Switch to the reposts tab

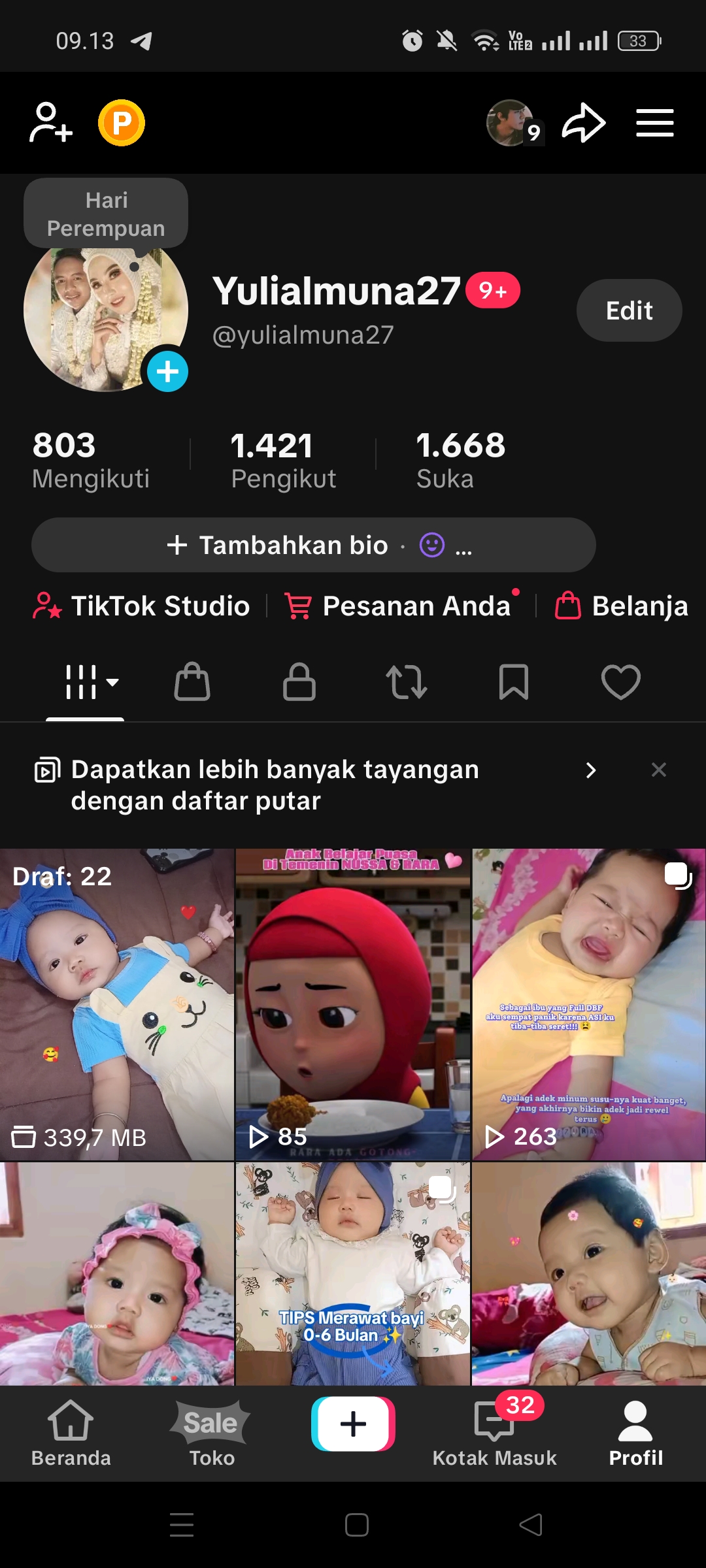407,682
